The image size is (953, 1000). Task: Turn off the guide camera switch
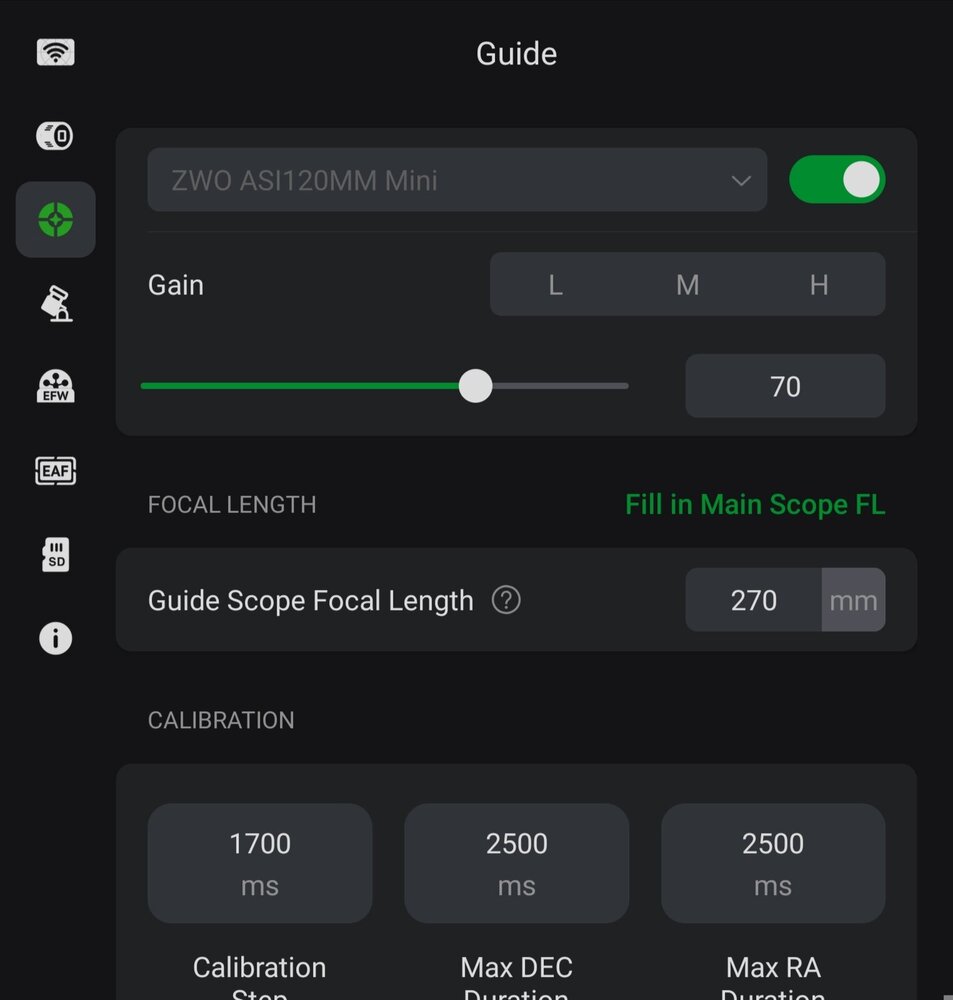[837, 180]
